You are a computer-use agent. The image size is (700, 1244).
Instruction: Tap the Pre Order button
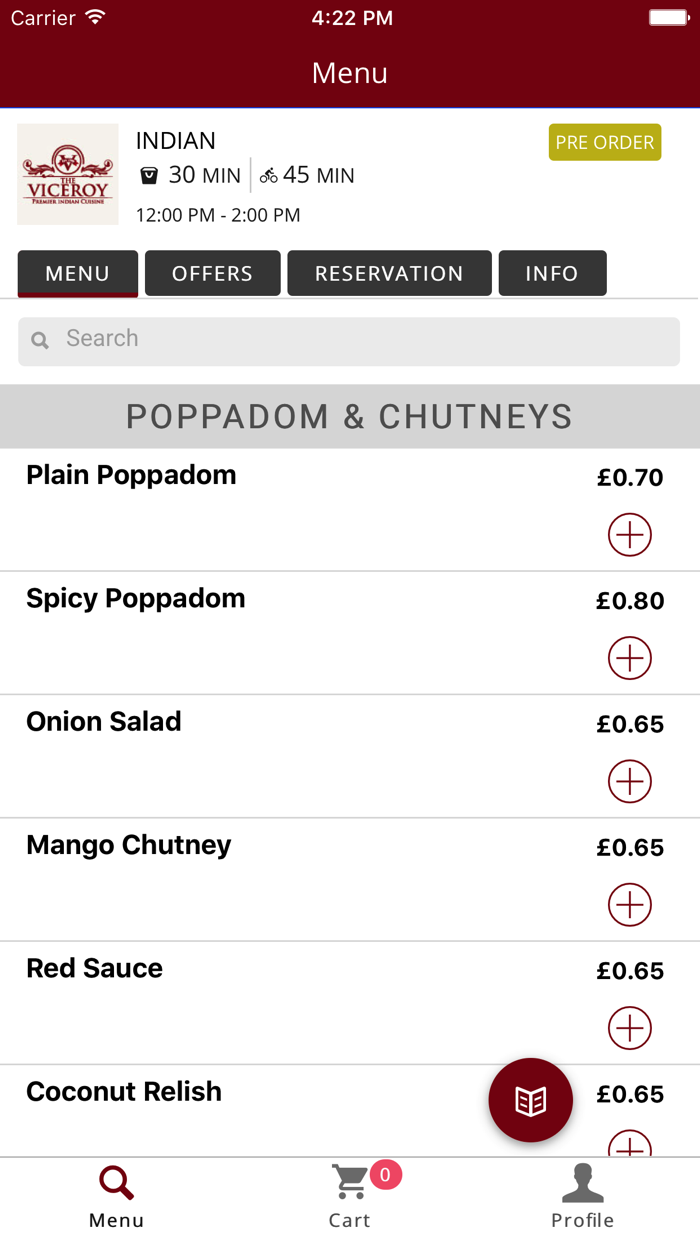pyautogui.click(x=604, y=143)
